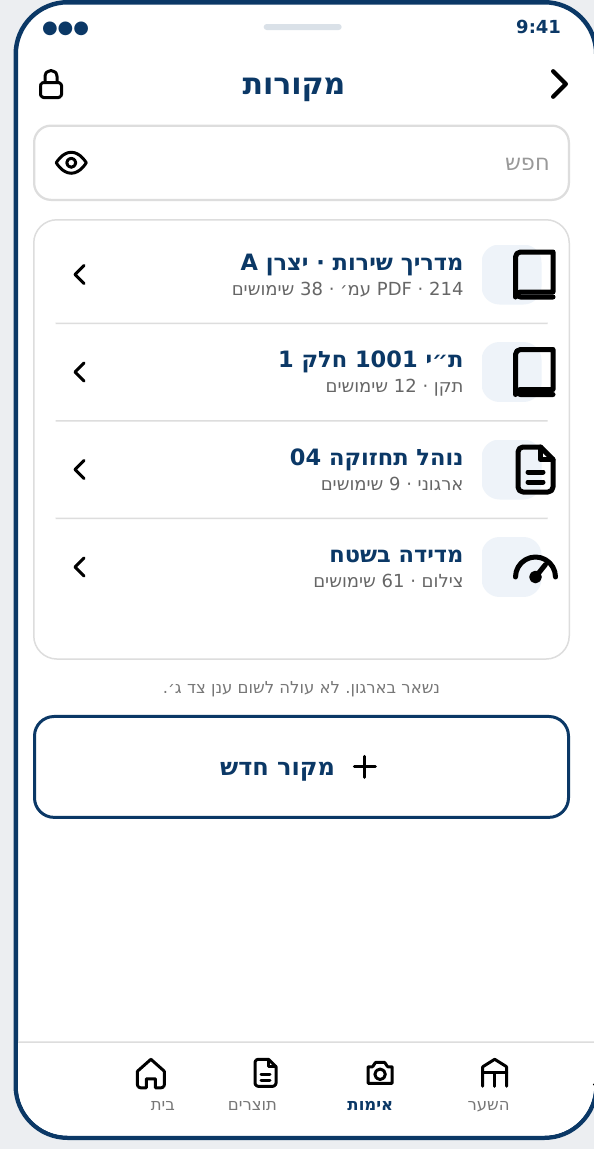
Task: Tap the eye icon in the search box
Action: [71, 163]
